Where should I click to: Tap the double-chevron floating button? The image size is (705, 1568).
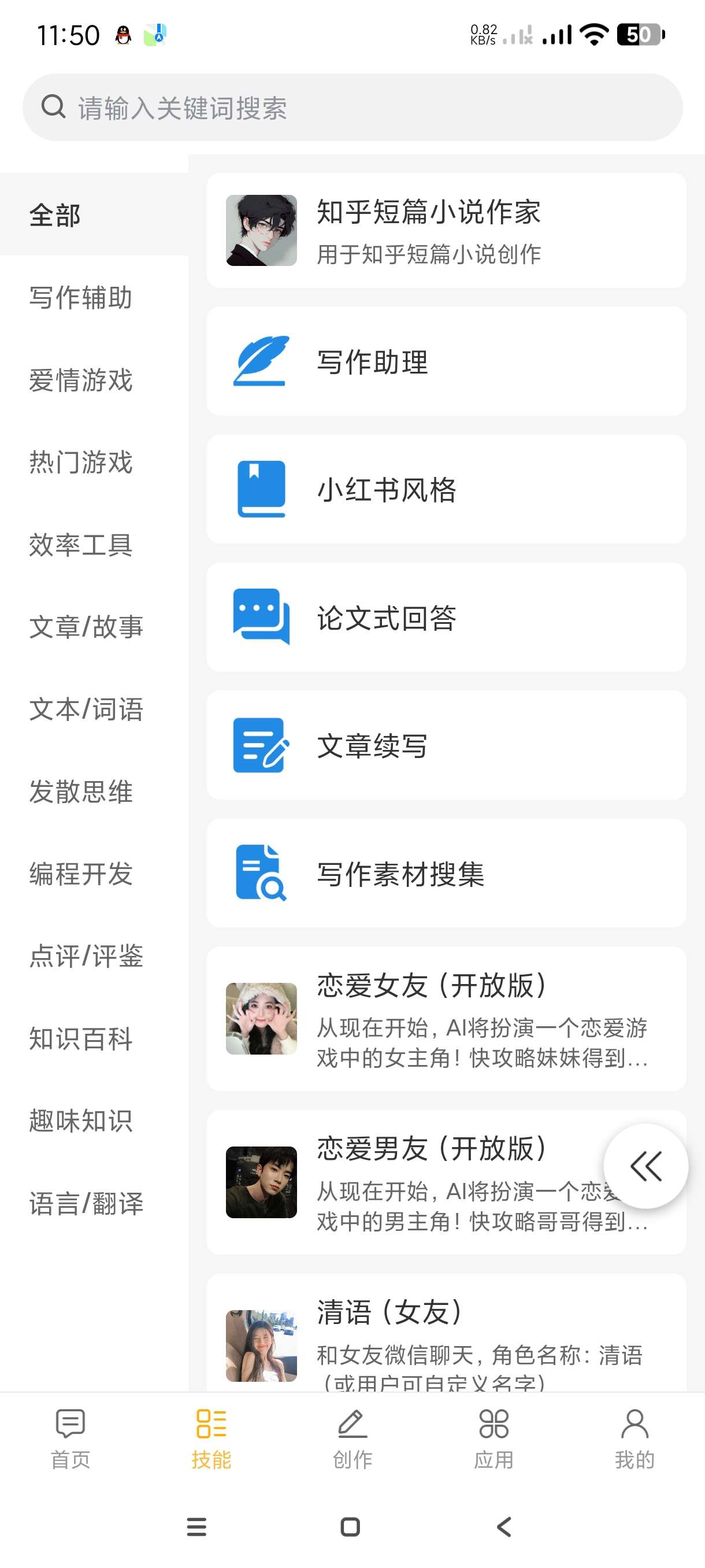[x=645, y=1166]
